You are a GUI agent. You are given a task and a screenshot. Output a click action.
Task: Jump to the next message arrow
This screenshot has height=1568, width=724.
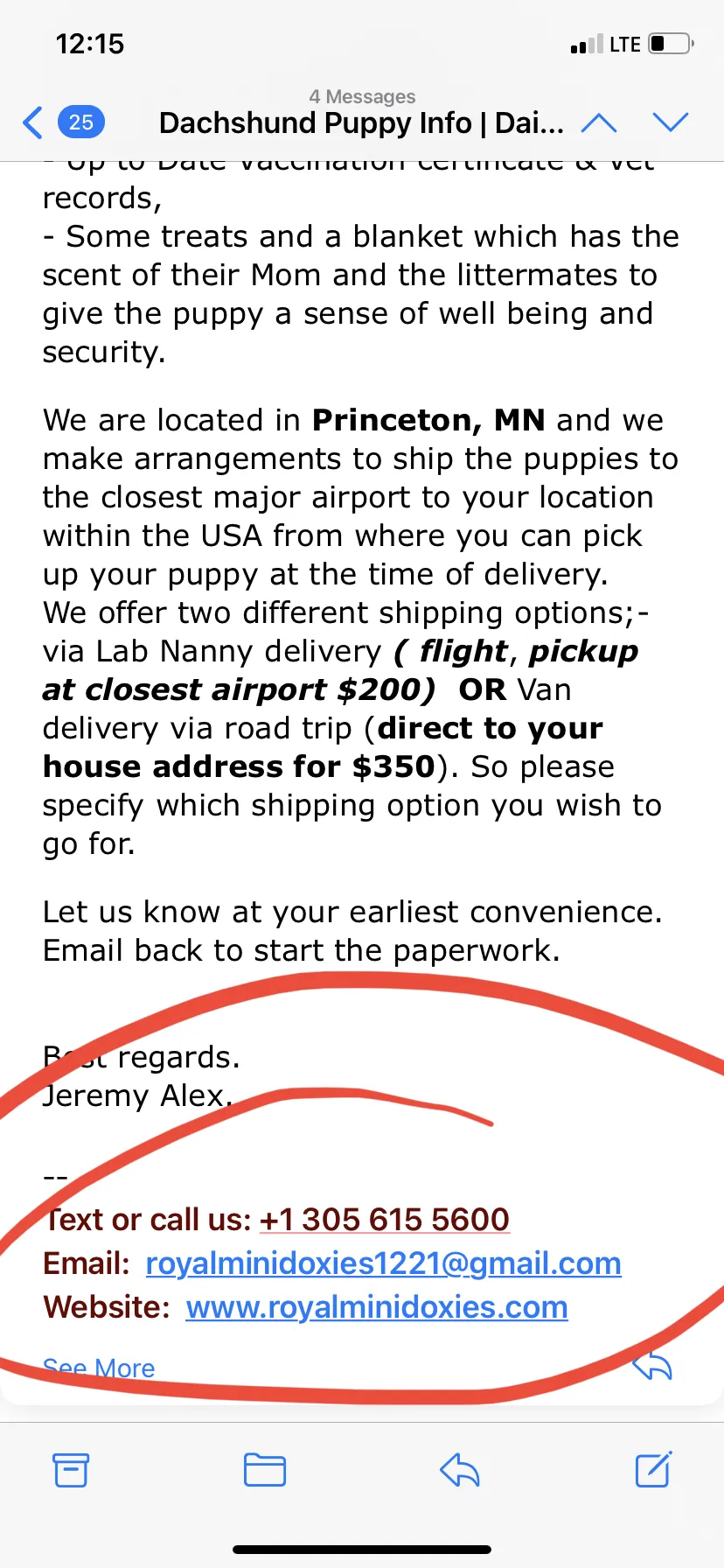point(671,122)
